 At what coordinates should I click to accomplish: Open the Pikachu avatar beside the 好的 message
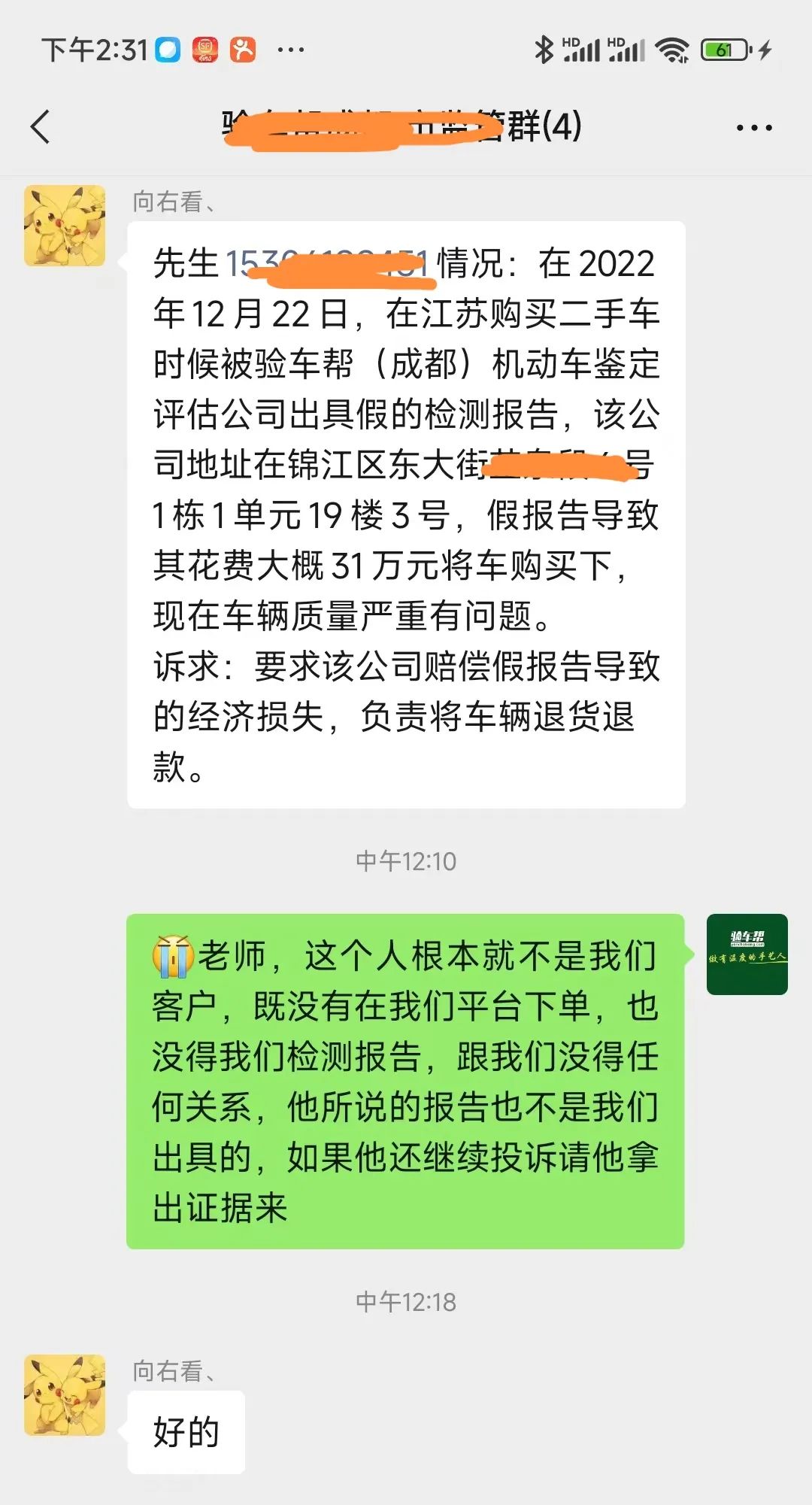click(x=65, y=1394)
